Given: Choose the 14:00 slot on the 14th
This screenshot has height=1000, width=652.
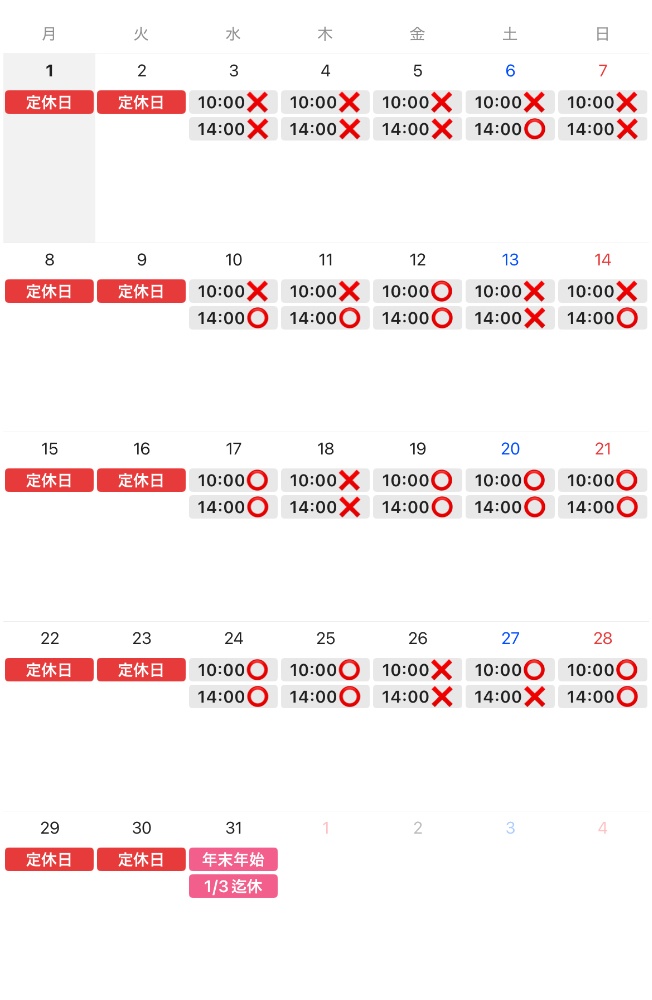Looking at the screenshot, I should (x=602, y=318).
